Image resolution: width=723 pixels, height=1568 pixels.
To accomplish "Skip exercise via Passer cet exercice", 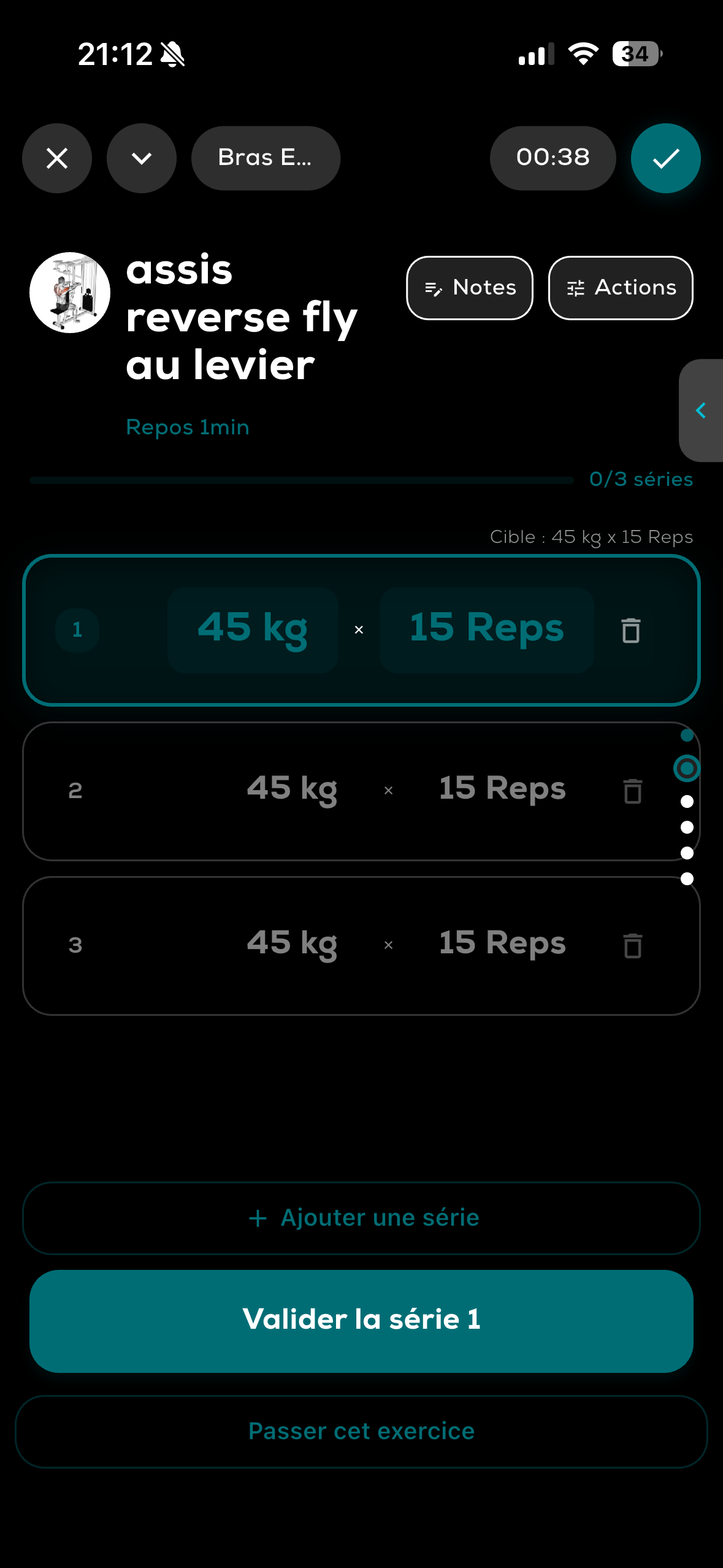I will pos(361,1431).
